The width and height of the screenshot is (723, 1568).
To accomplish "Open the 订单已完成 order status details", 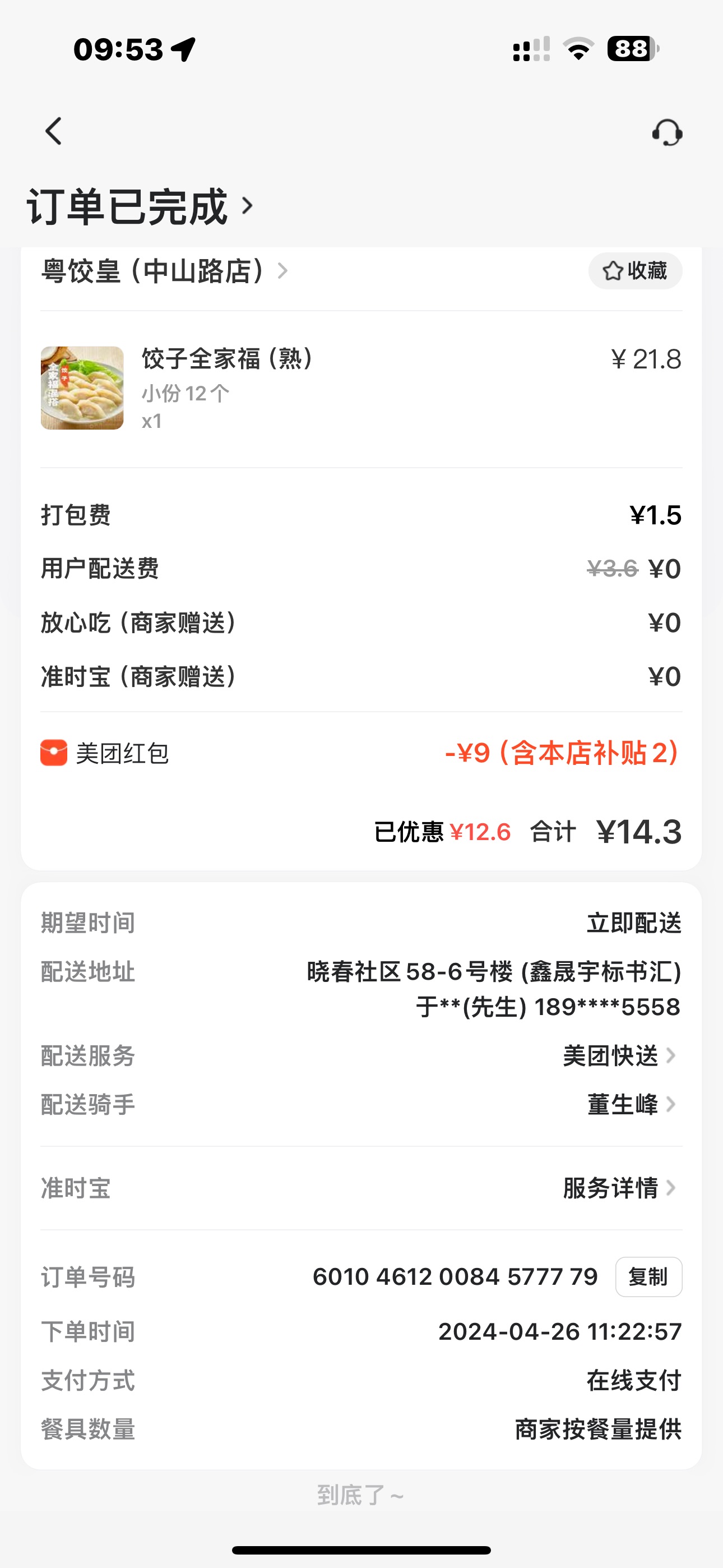I will (140, 207).
